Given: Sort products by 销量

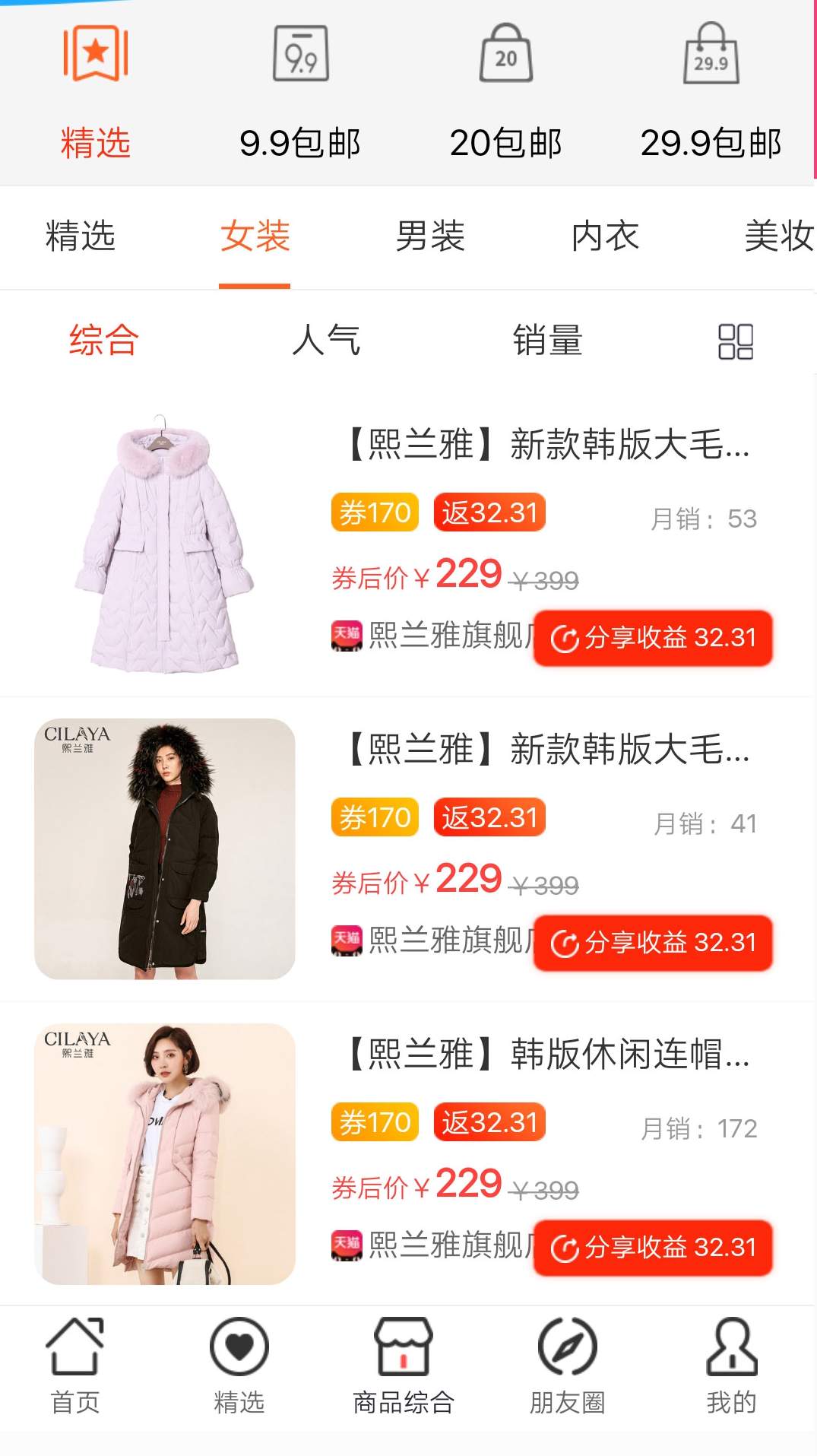Looking at the screenshot, I should (547, 340).
